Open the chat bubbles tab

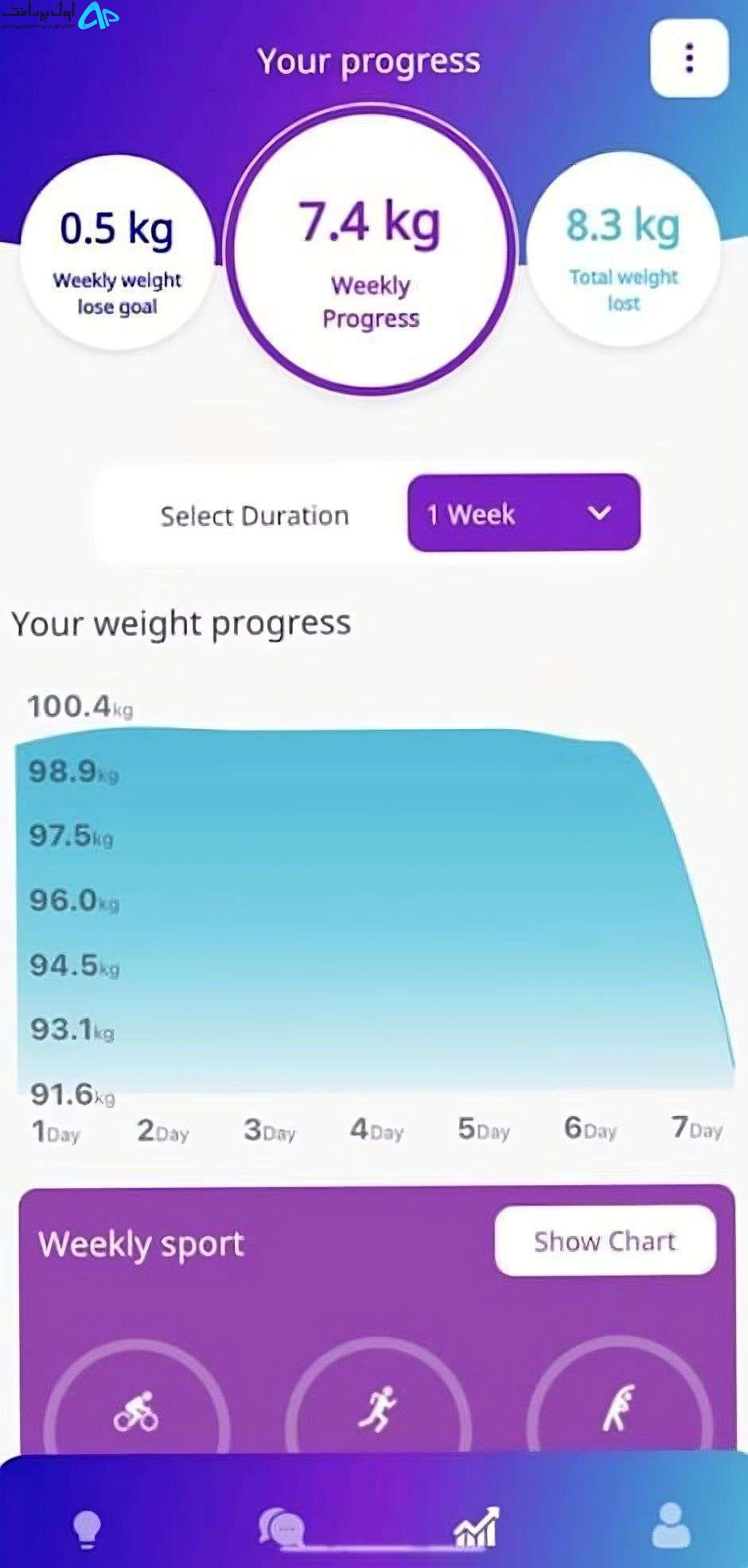tap(281, 1527)
